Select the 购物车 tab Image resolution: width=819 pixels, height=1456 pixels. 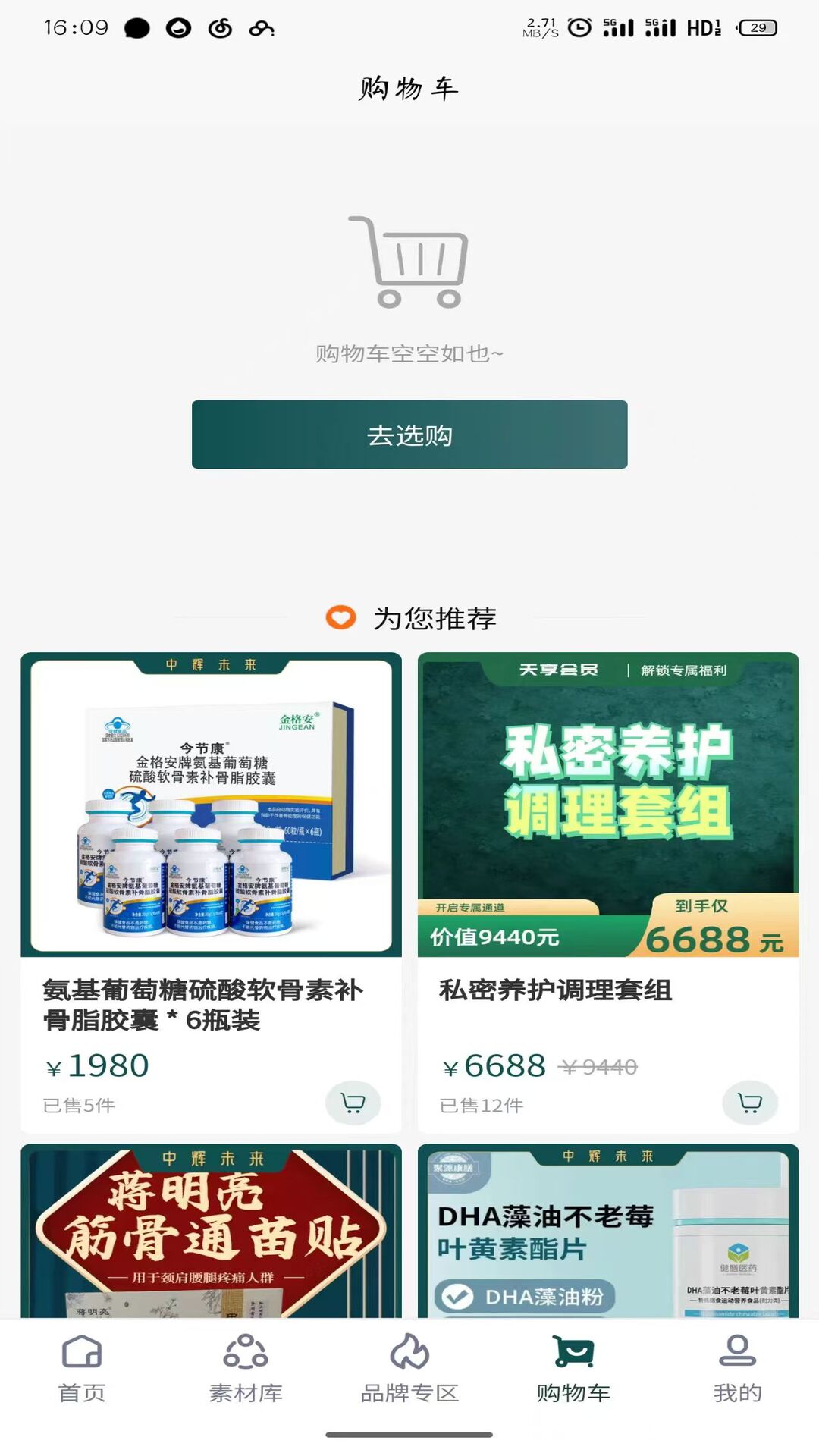[573, 1369]
